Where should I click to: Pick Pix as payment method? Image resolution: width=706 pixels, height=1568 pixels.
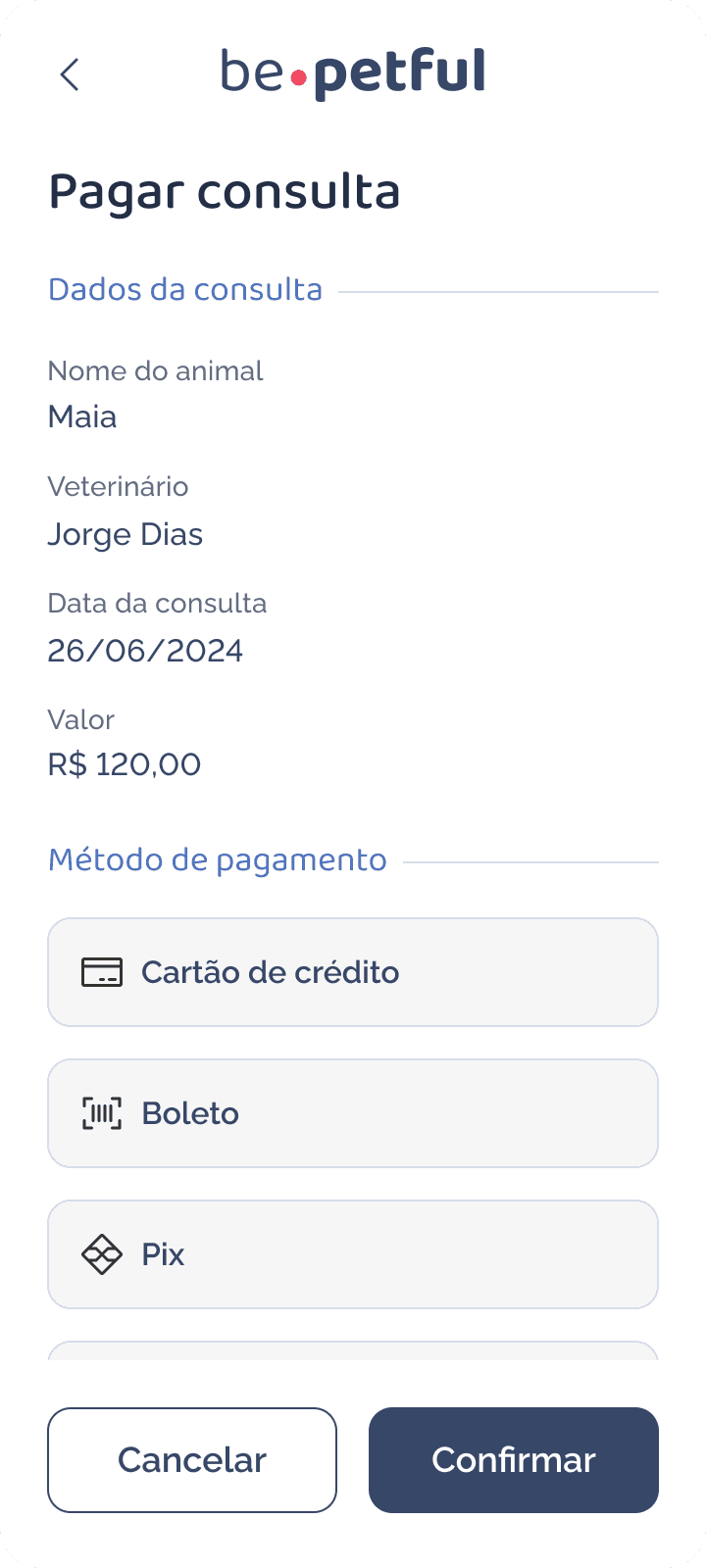[353, 1254]
